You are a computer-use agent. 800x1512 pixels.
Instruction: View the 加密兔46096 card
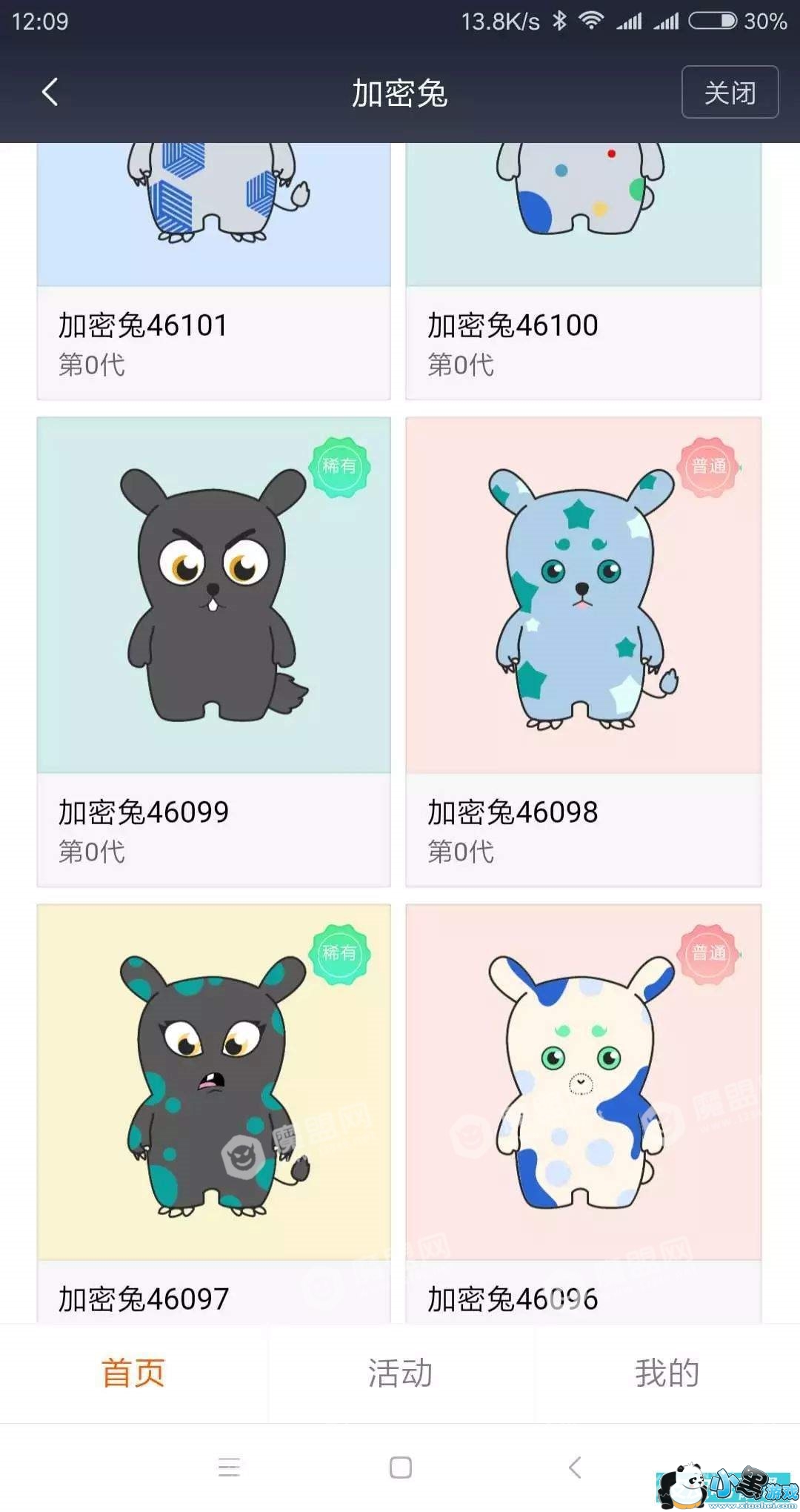point(583,1112)
